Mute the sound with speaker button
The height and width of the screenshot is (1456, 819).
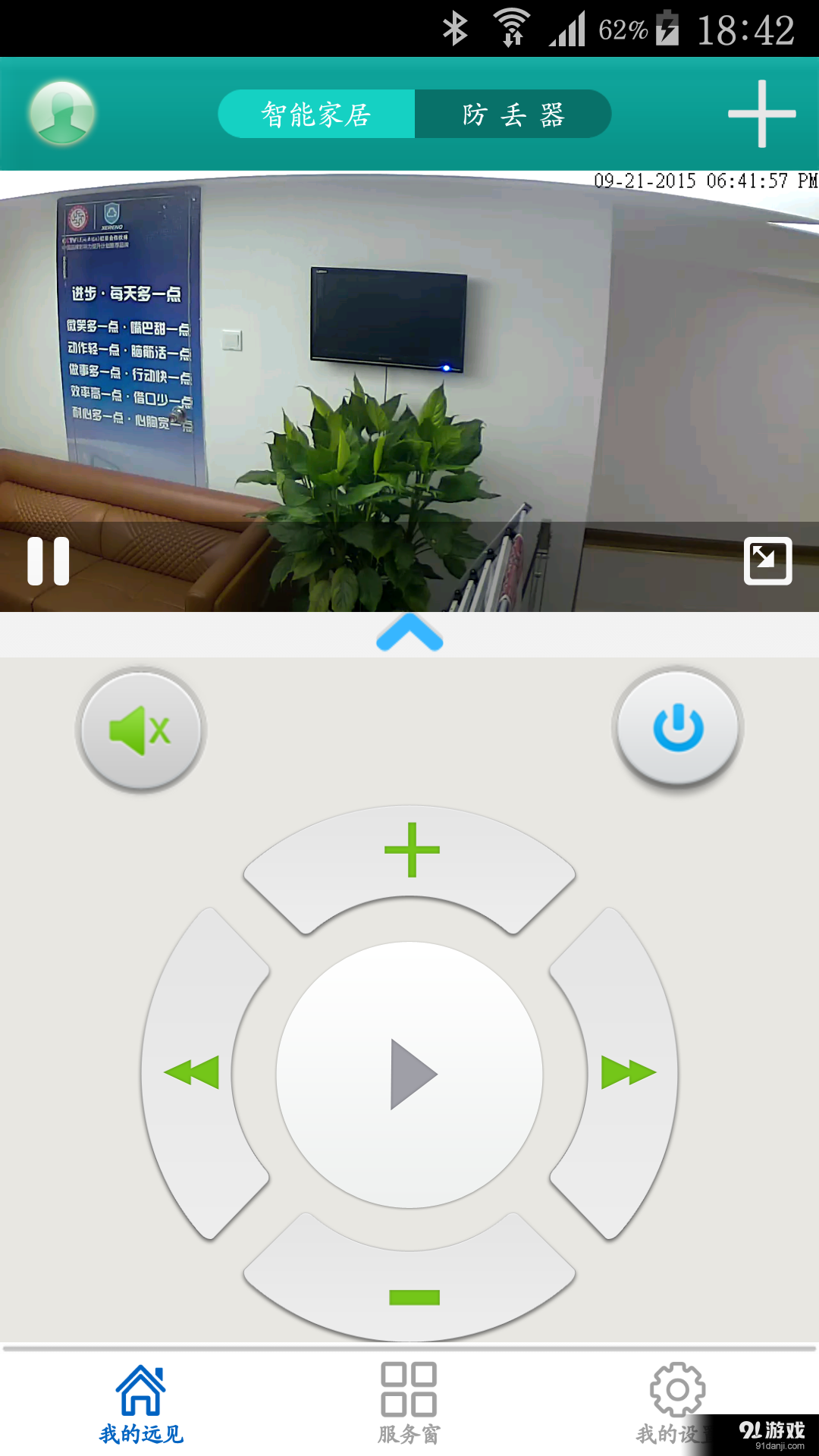141,730
